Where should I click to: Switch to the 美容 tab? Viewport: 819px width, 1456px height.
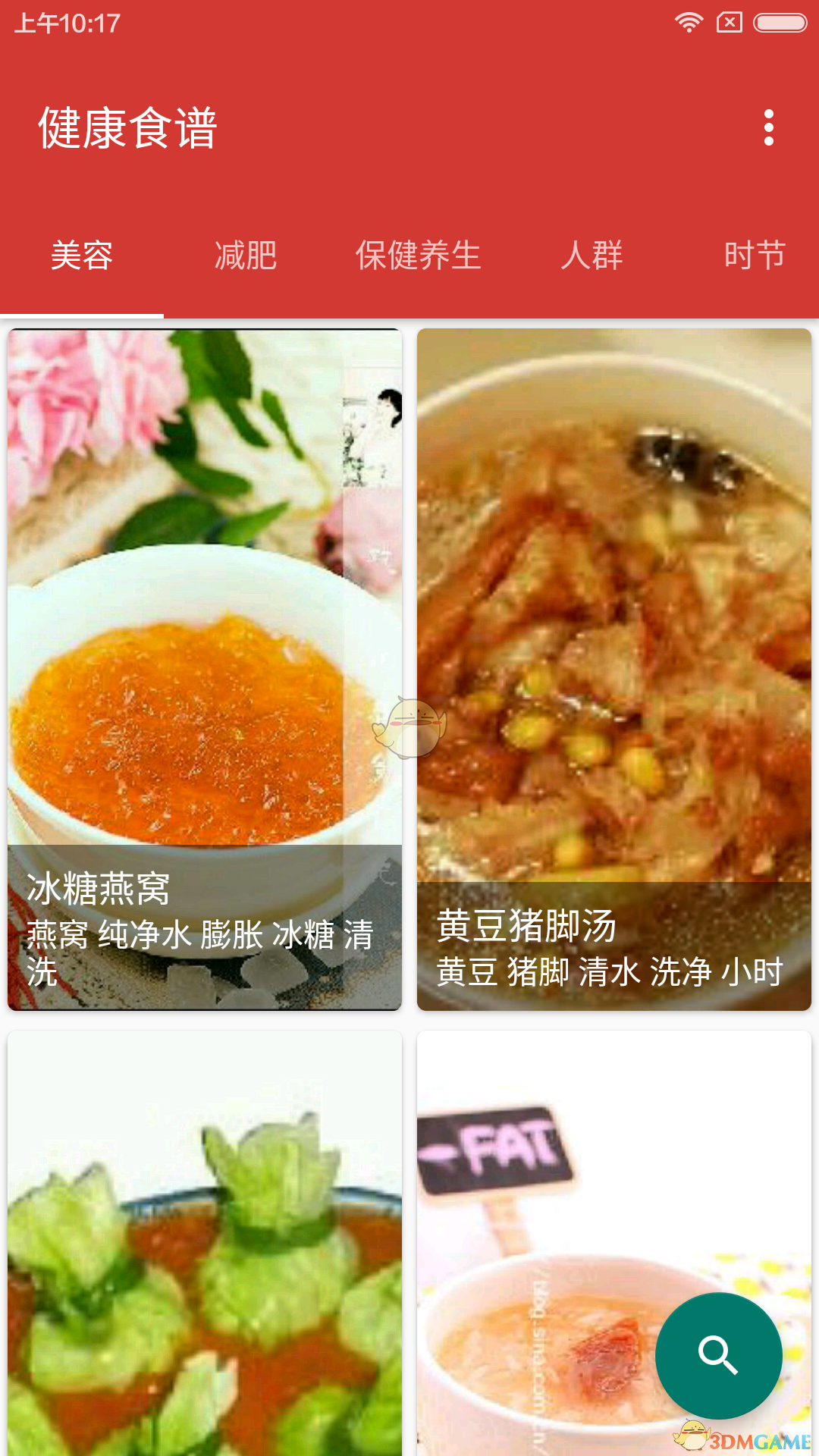[x=82, y=256]
